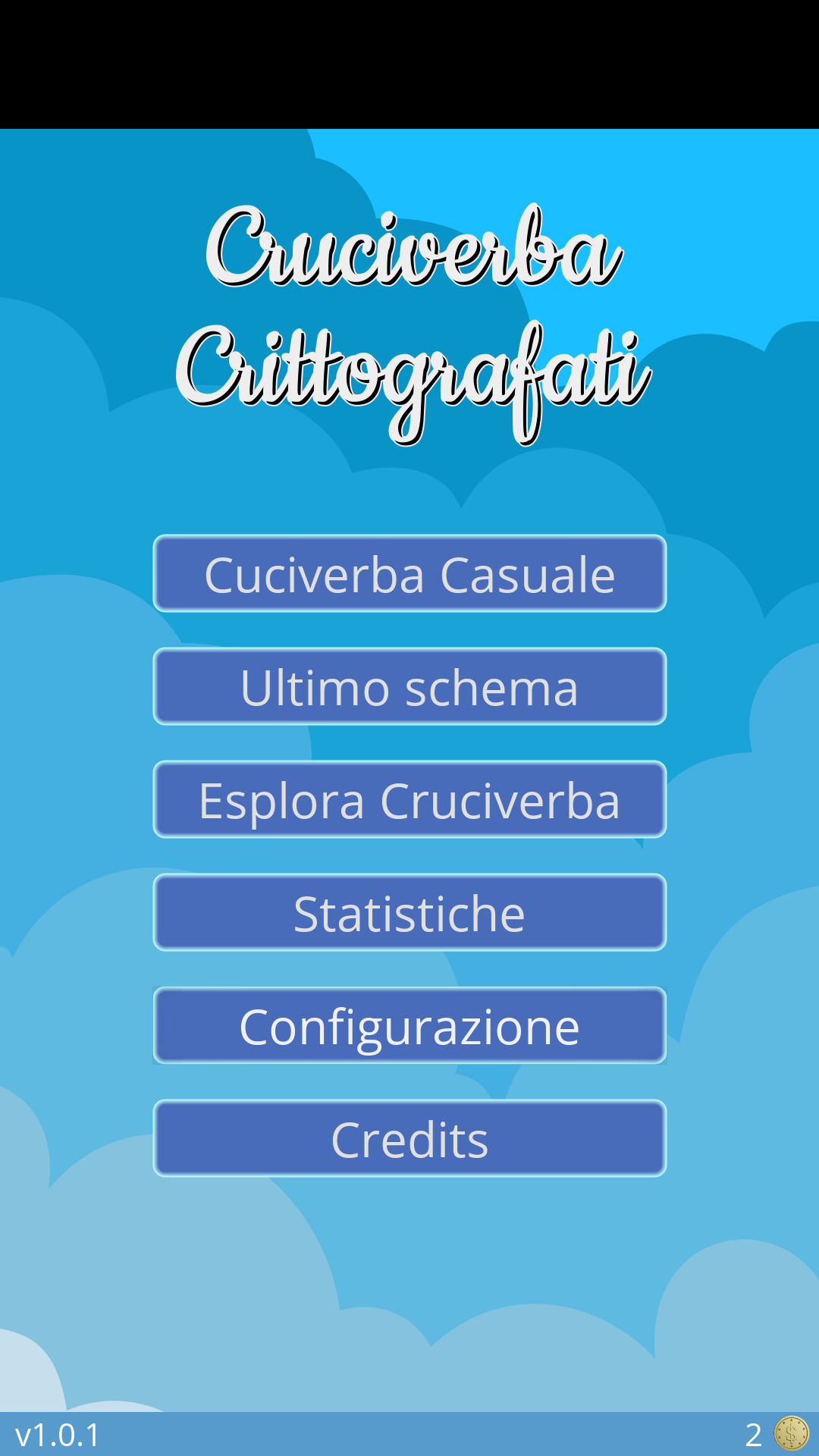This screenshot has width=819, height=1456.
Task: Start a Cuciverba Casuale puzzle
Action: [409, 573]
